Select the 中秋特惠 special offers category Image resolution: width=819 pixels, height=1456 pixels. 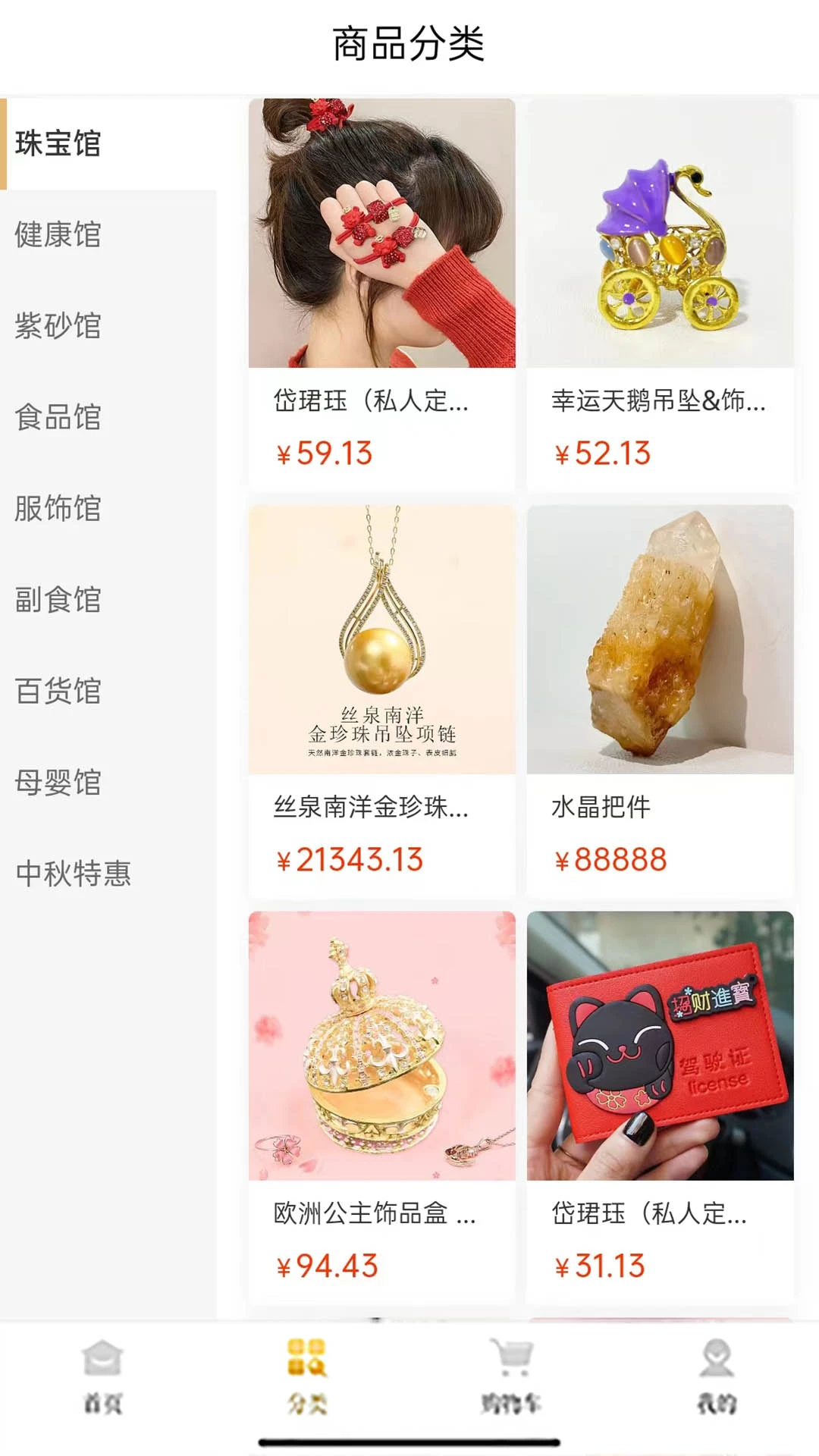pos(72,874)
